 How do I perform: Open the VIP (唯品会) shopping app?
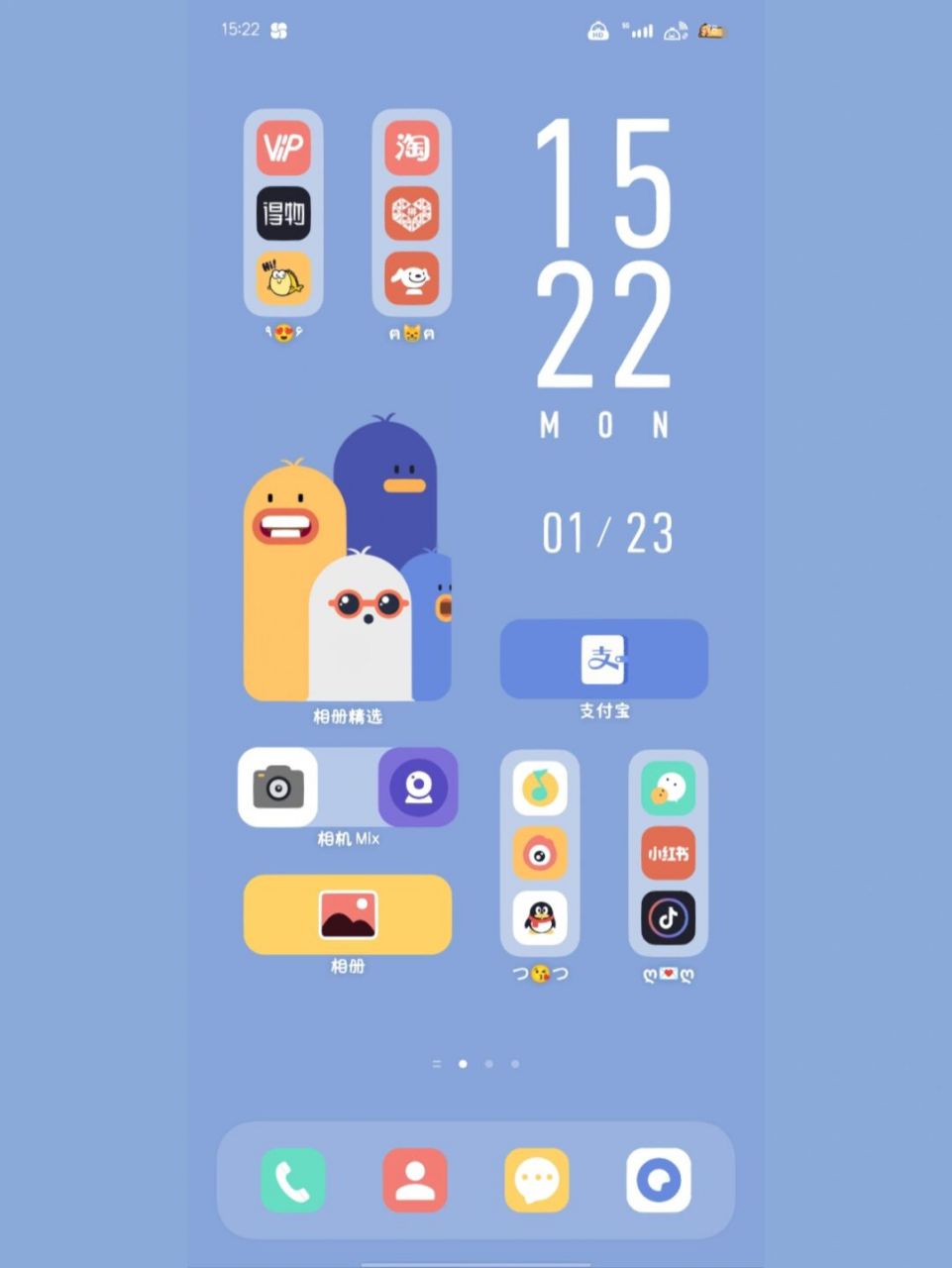[283, 148]
